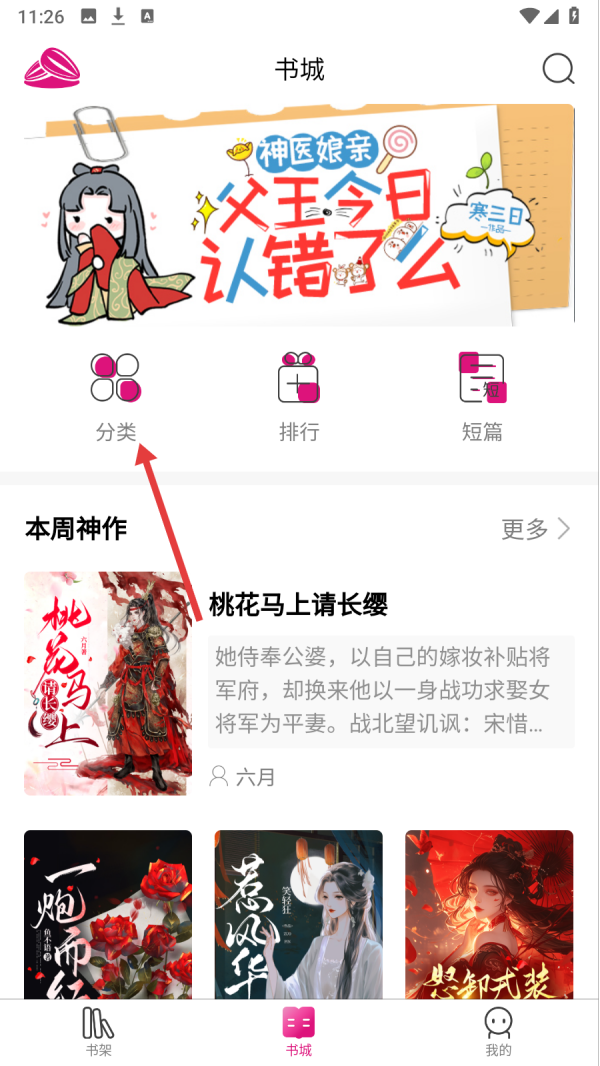Open the 一炮而红 book cover

(108, 914)
